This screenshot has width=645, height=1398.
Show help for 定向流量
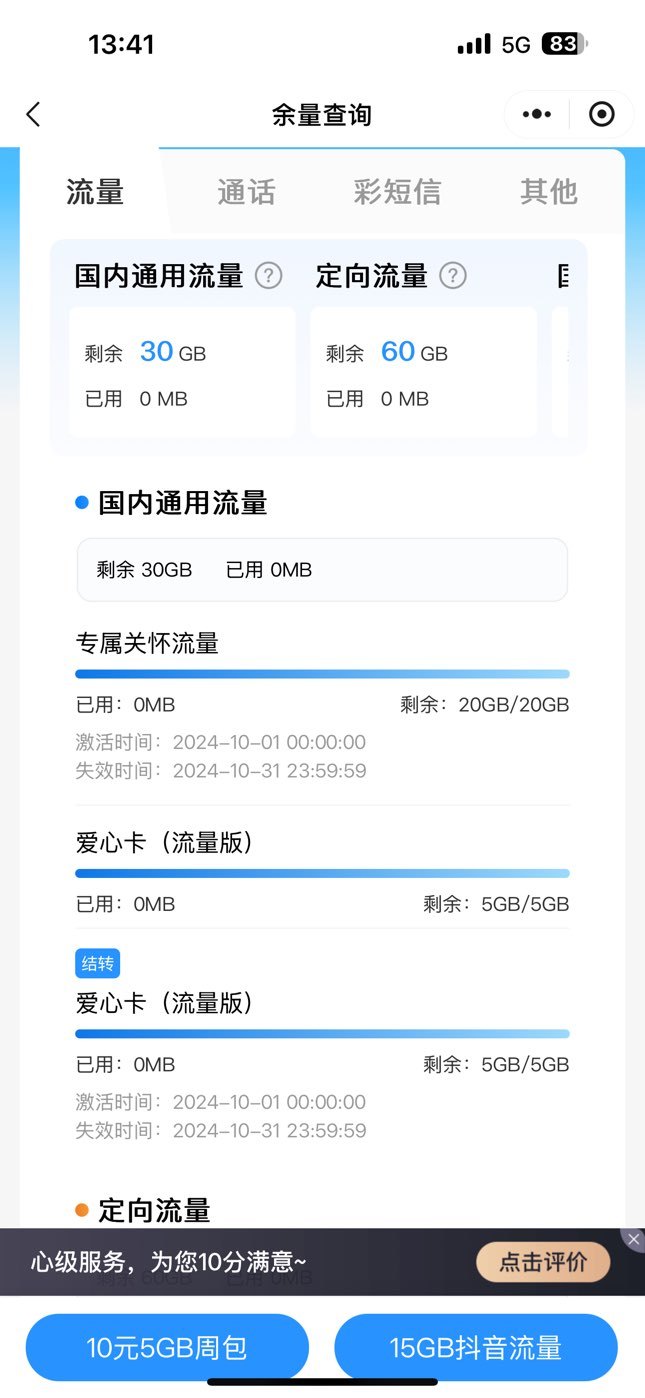pos(453,275)
